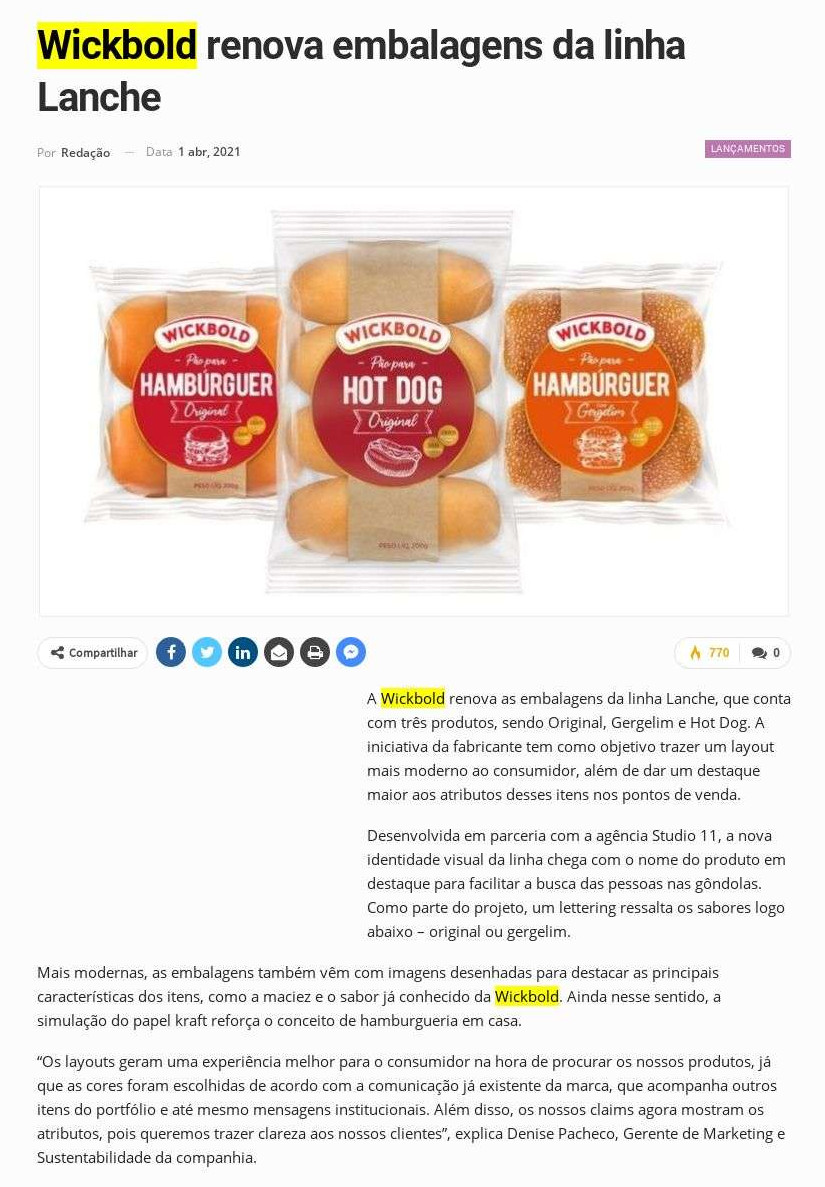Share via Facebook Messenger
Image resolution: width=825 pixels, height=1187 pixels.
click(x=351, y=653)
